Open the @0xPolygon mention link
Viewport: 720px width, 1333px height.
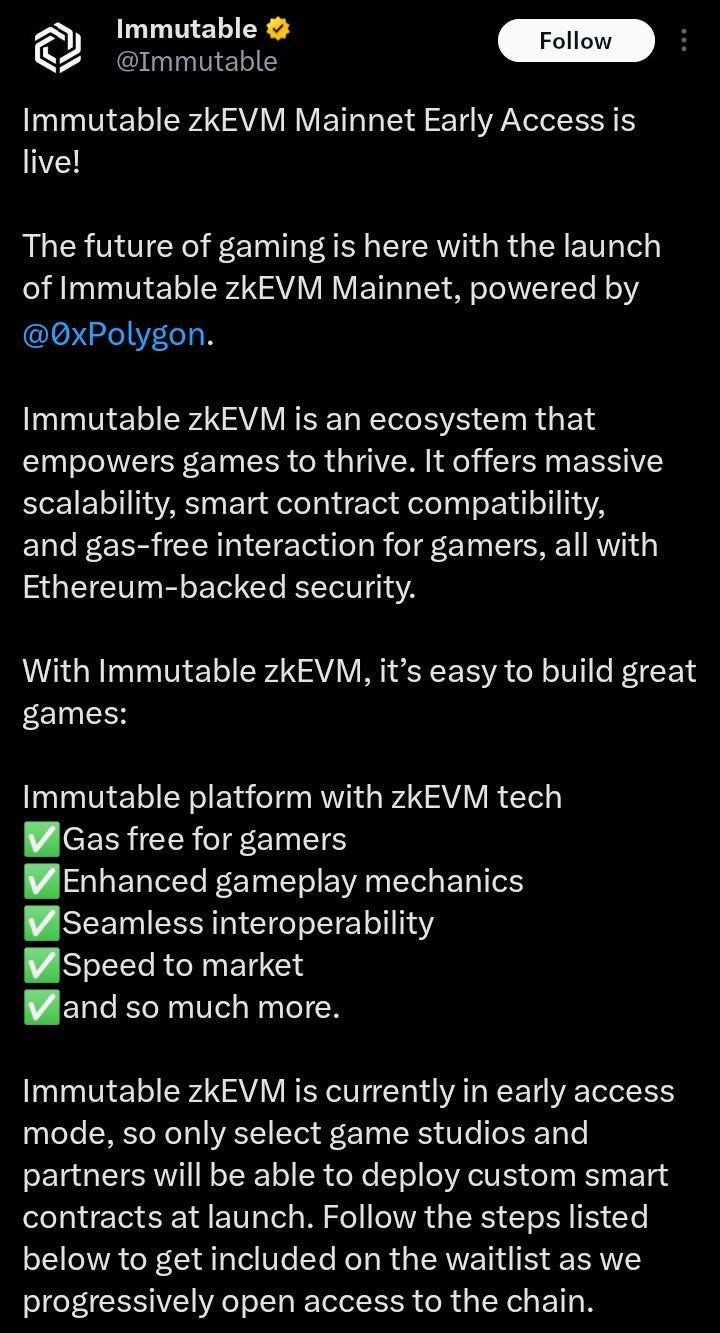tap(114, 334)
